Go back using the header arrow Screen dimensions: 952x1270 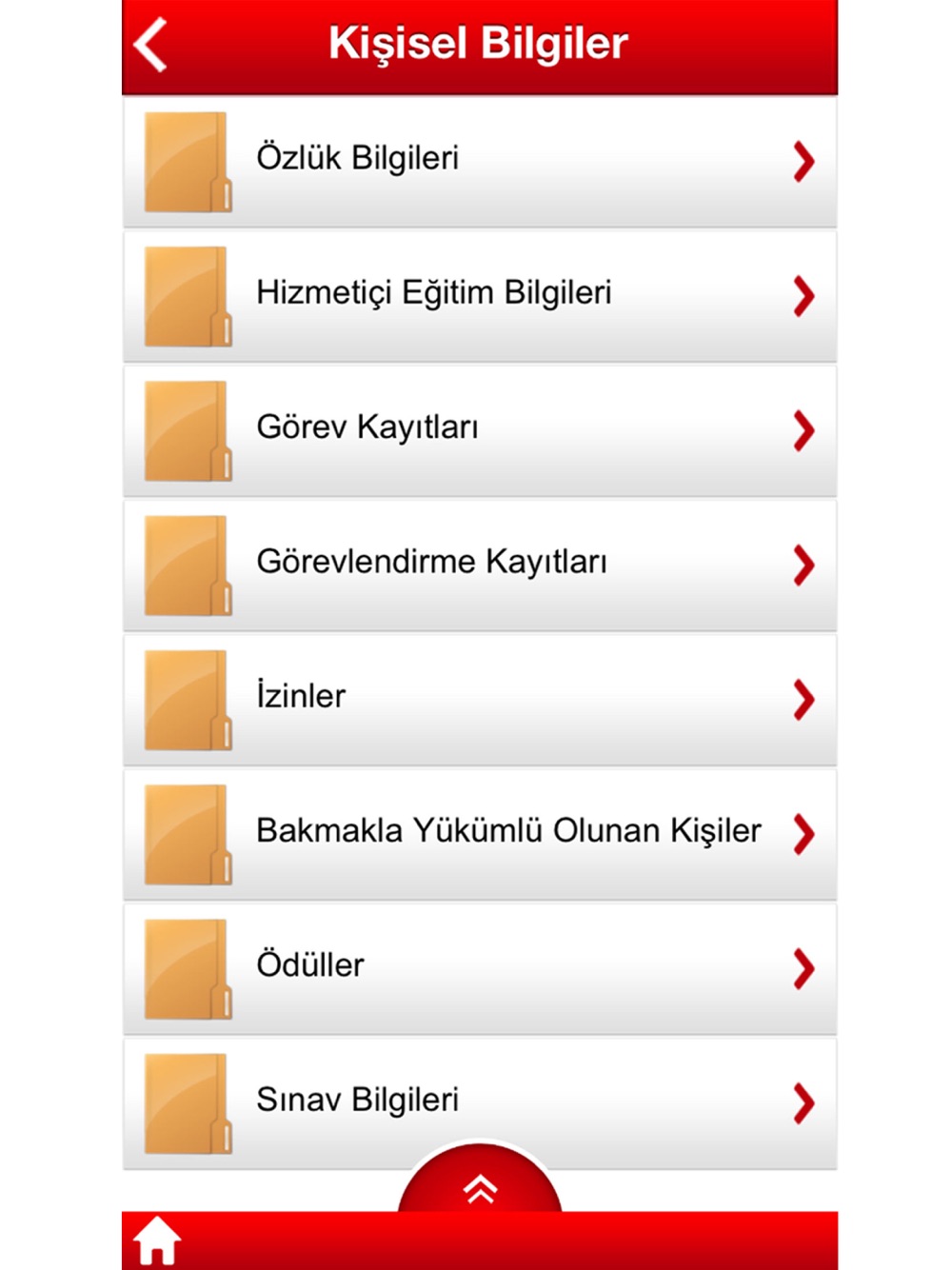point(150,45)
